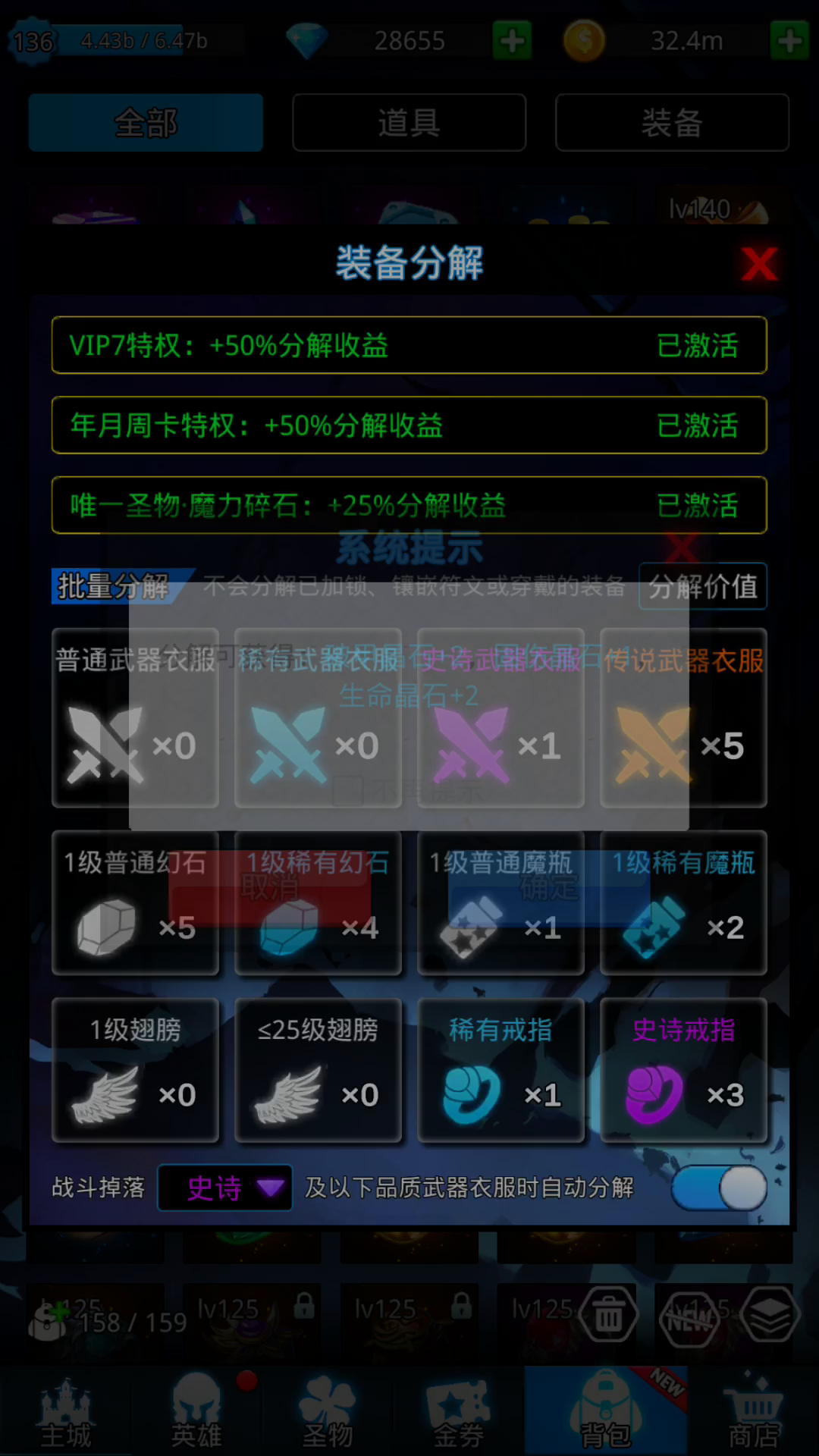Pick the 稀有戒指 tile

tap(501, 1070)
